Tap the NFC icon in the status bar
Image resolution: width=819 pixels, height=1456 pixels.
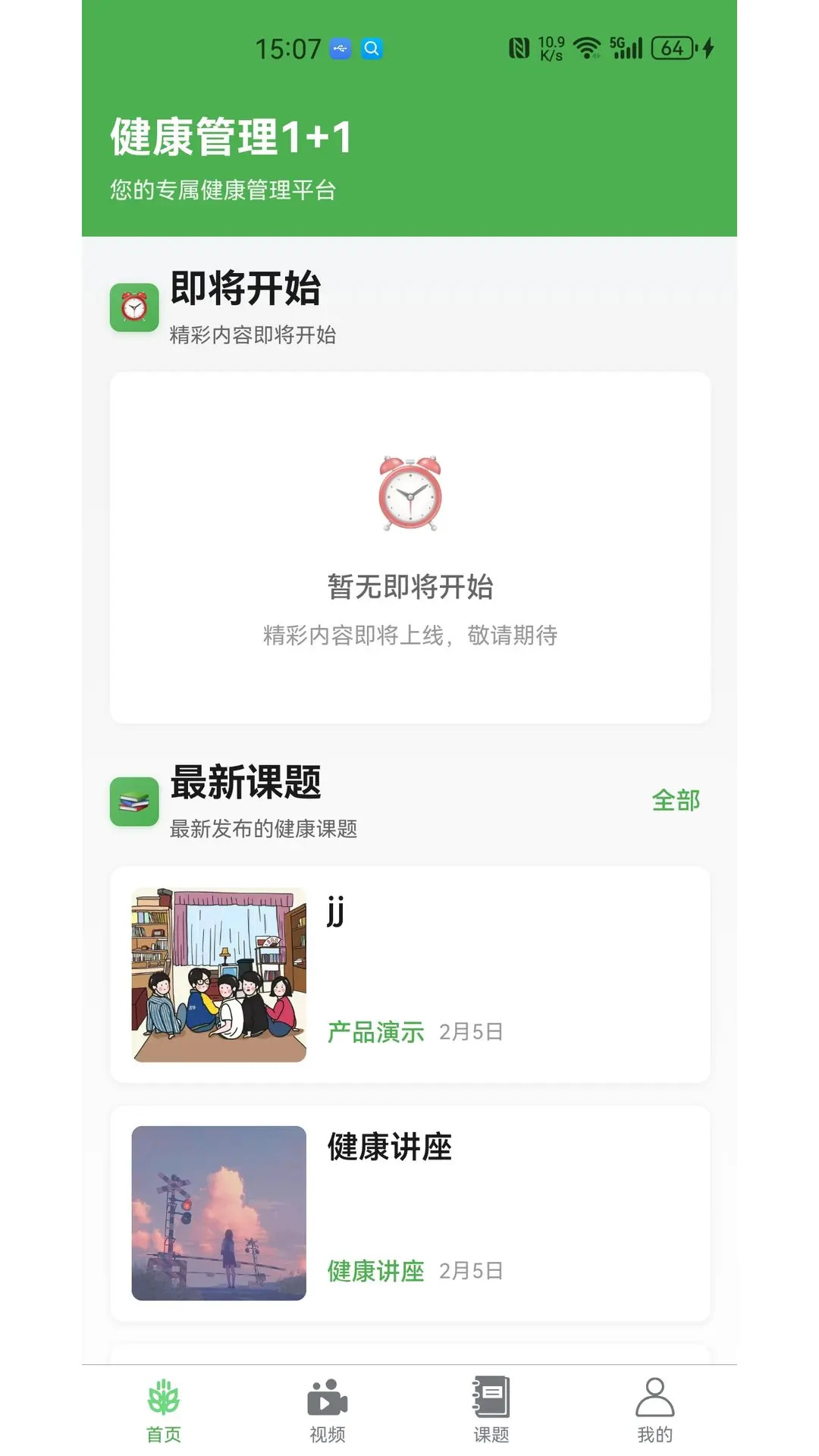(x=518, y=48)
